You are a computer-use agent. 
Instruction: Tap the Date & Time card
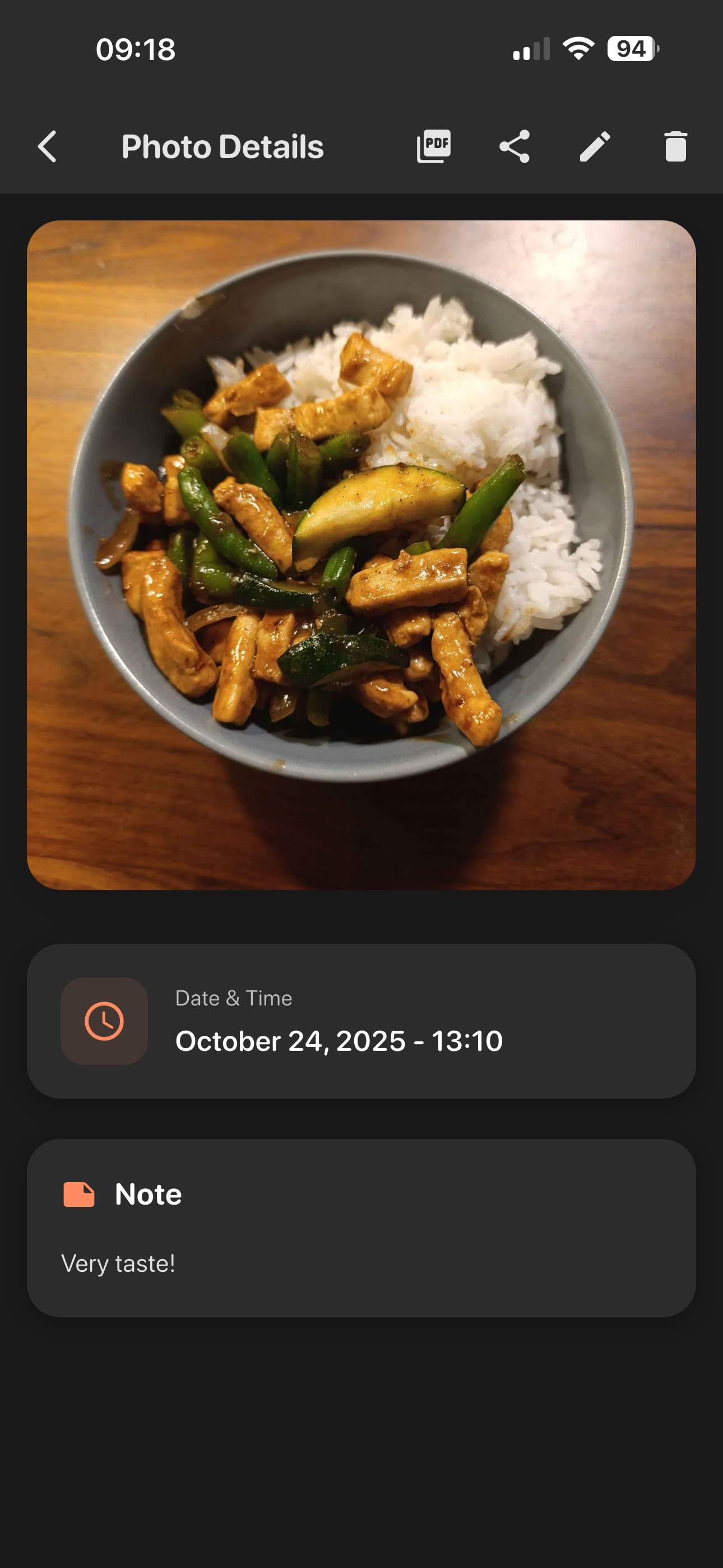pos(361,1022)
